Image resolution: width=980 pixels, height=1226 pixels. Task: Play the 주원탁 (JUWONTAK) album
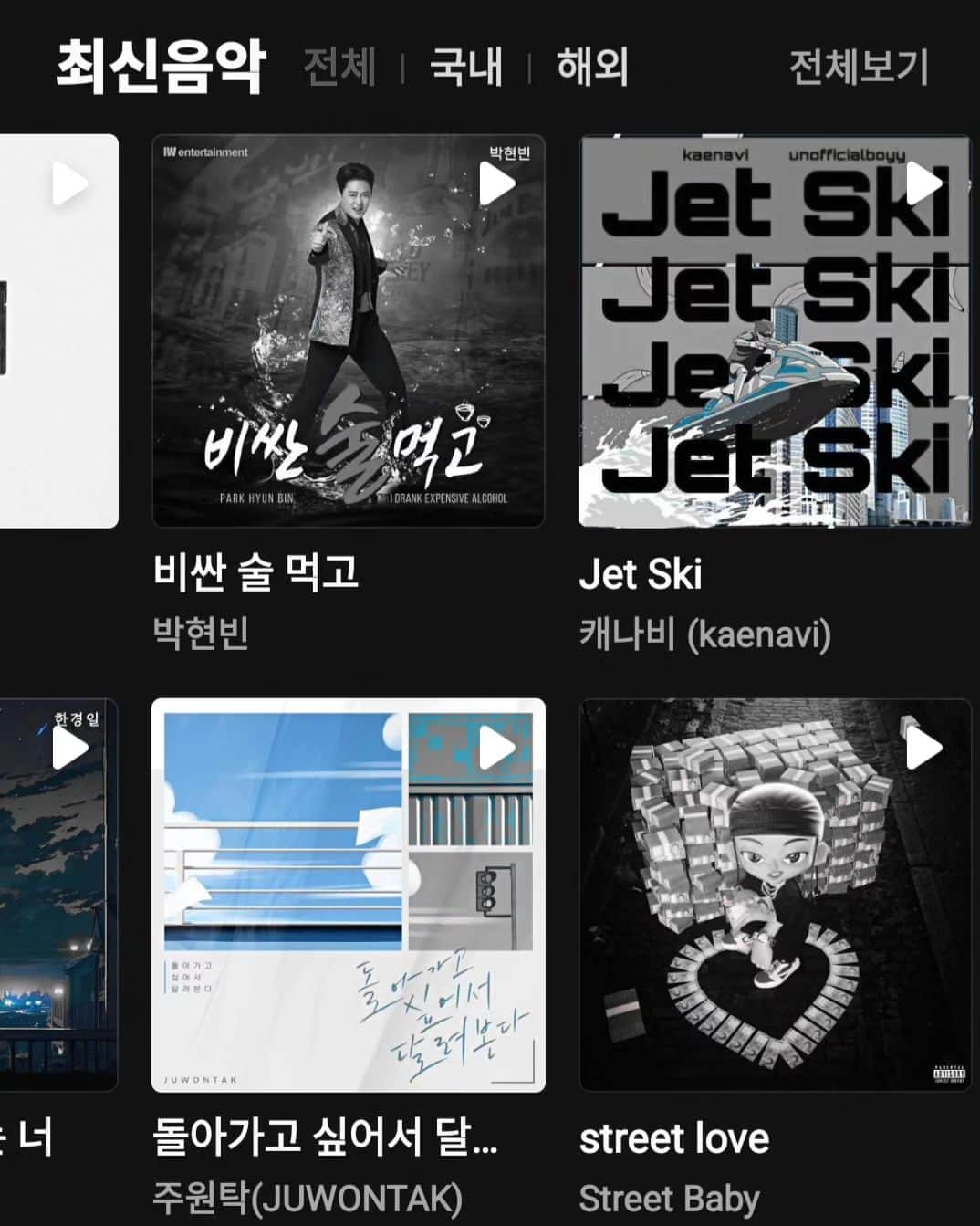[x=497, y=749]
